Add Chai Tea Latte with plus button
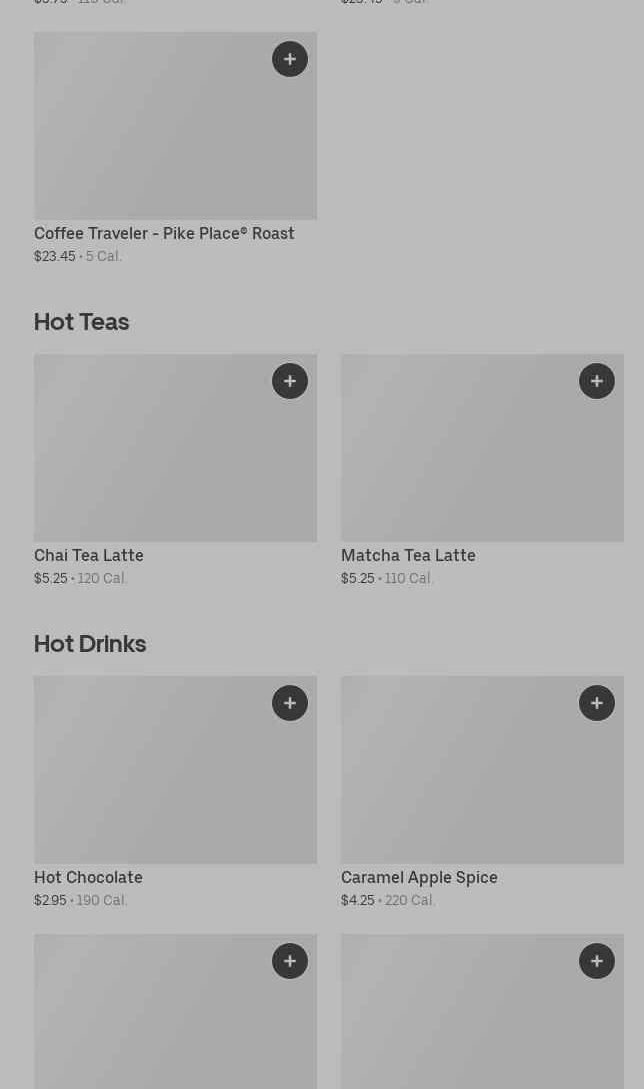Screen dimensions: 644x1089 pyautogui.click(x=290, y=381)
